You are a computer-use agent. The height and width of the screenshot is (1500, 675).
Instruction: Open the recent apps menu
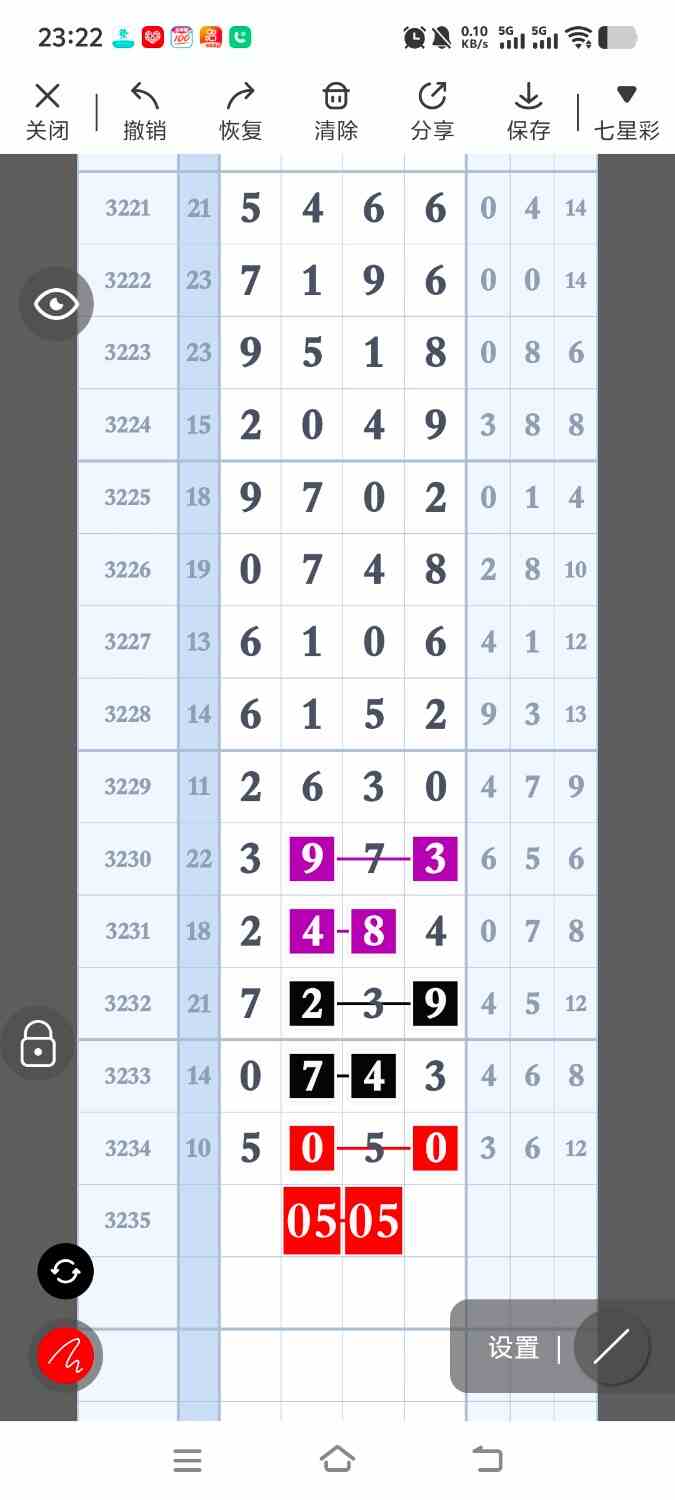tap(187, 1460)
